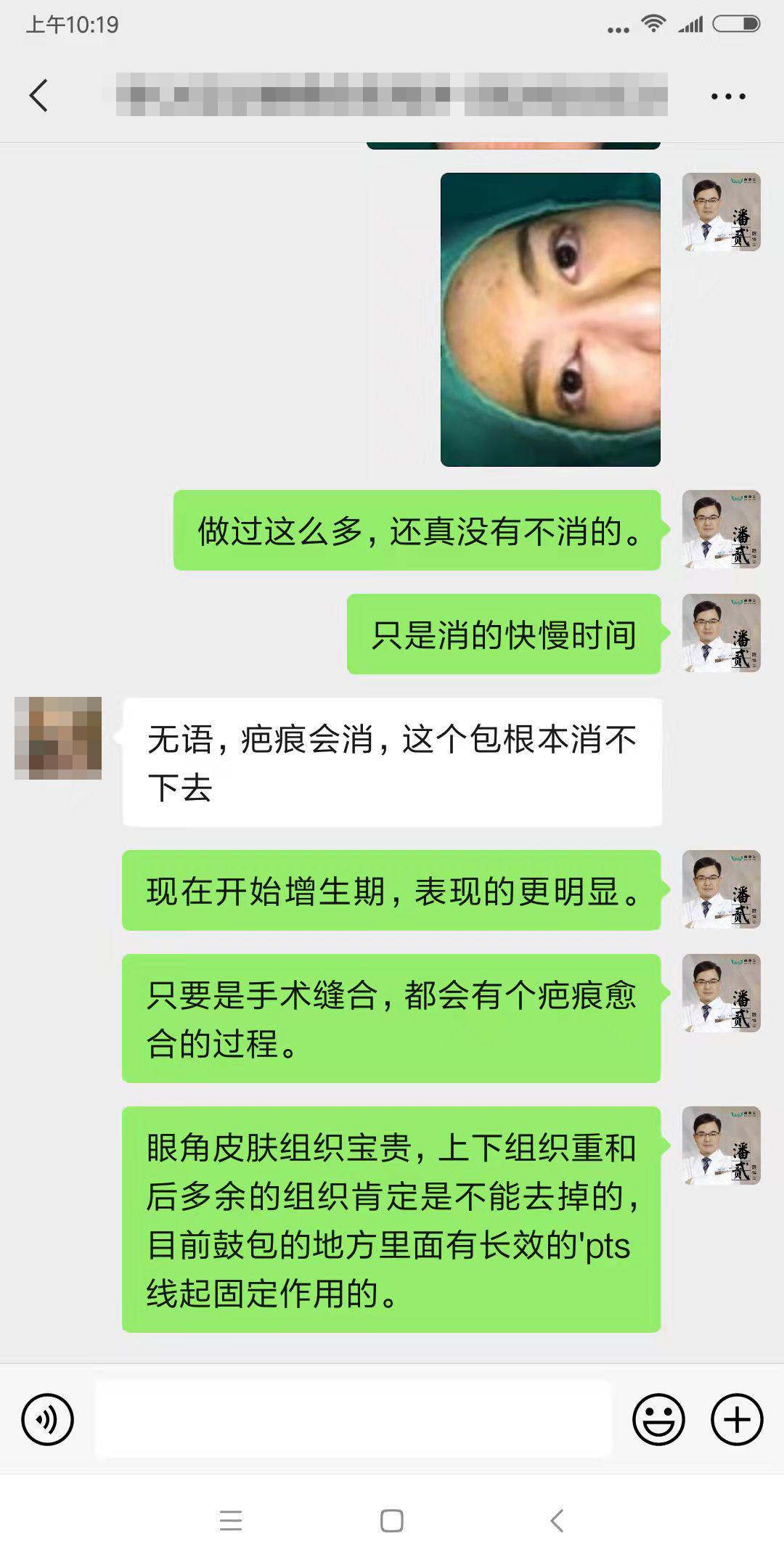784x1568 pixels.
Task: View the pixelated sender's profile avatar
Action: tap(58, 738)
